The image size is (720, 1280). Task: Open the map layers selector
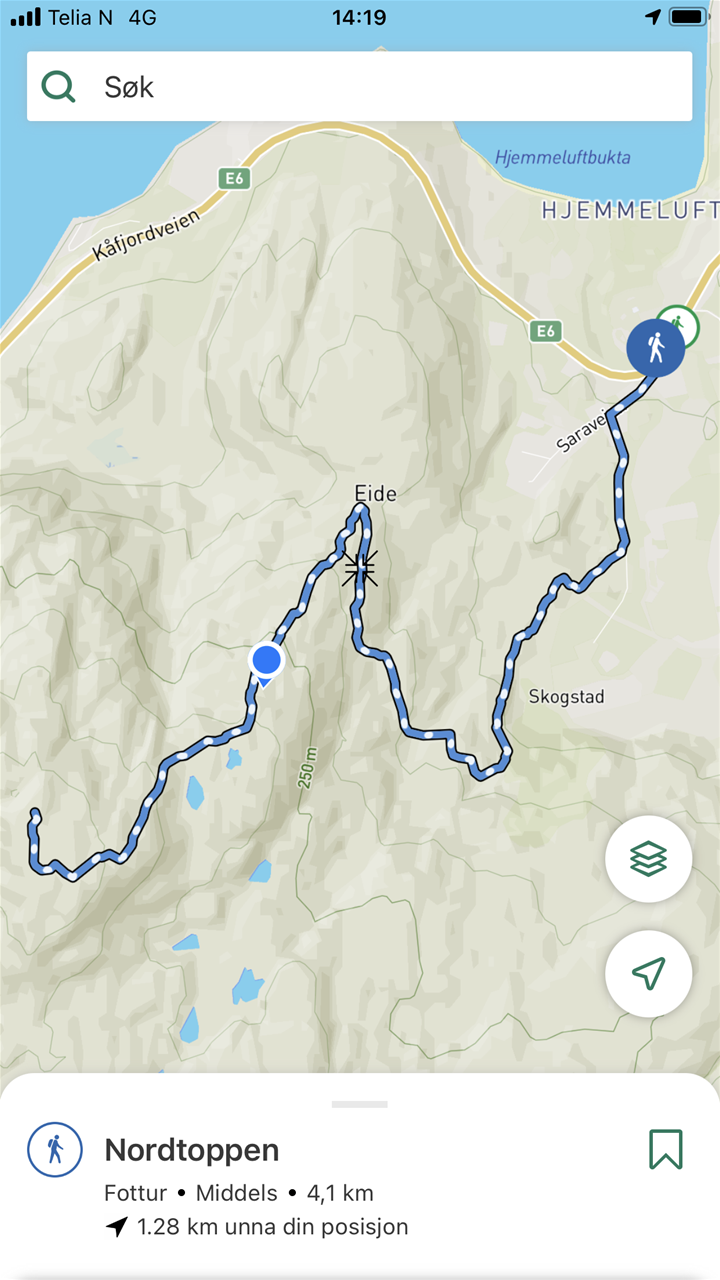tap(648, 859)
